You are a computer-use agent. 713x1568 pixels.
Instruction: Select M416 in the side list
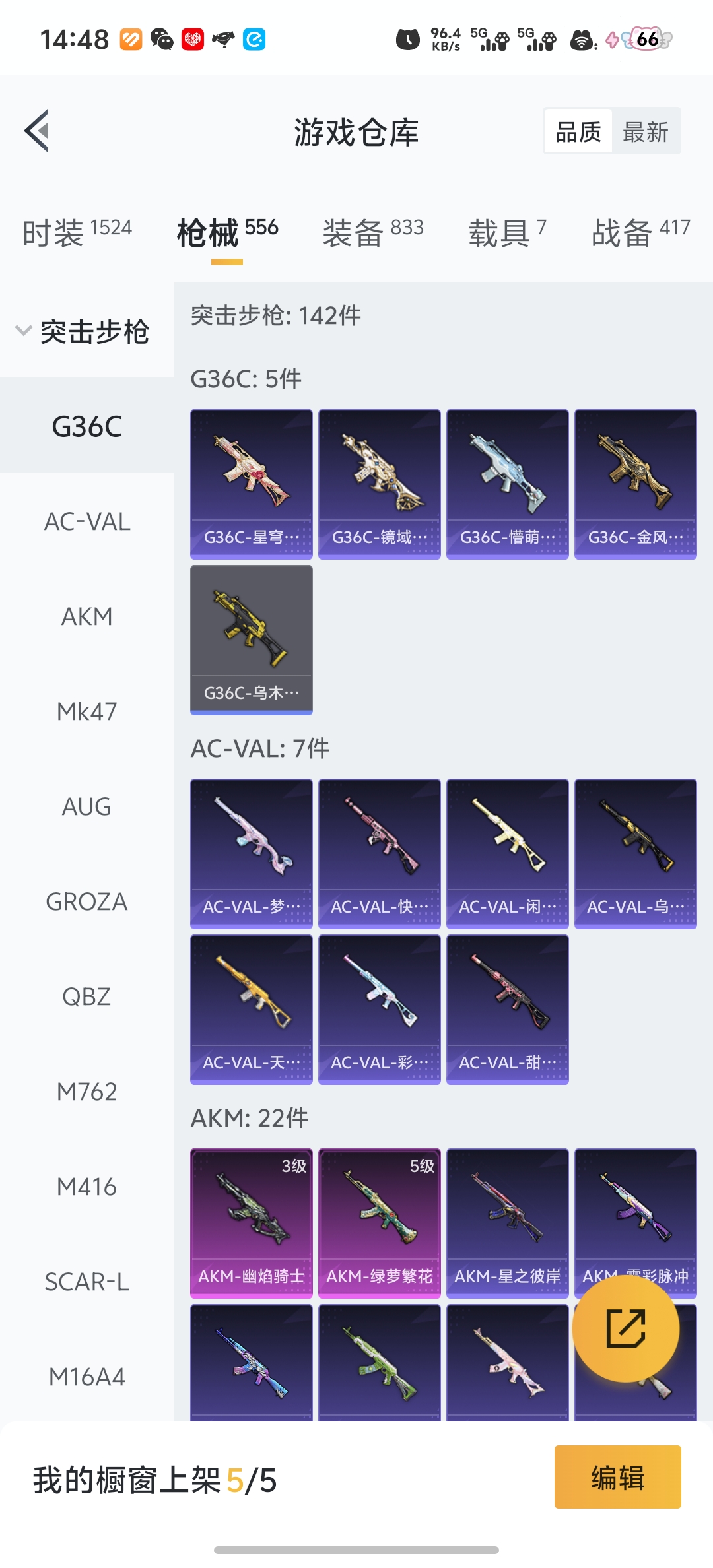[87, 1187]
